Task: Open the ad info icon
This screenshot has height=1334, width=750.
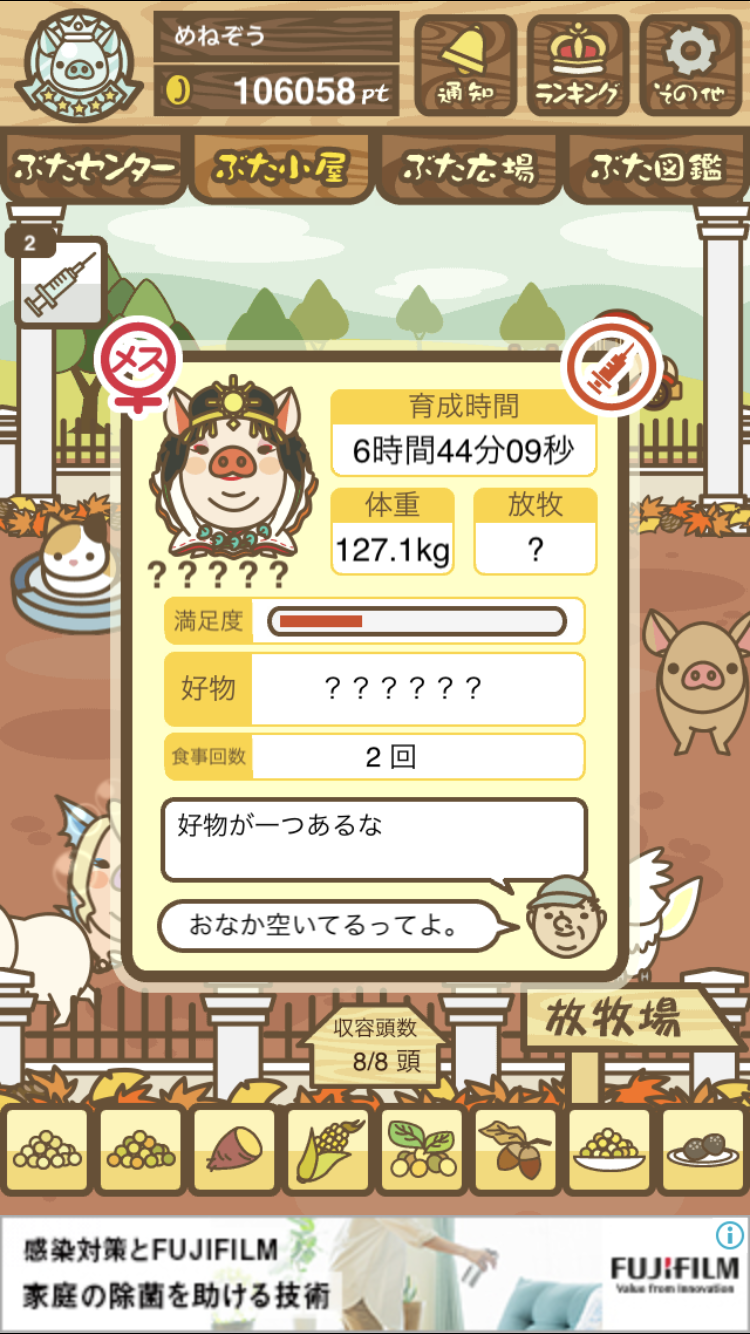Action: (729, 1232)
